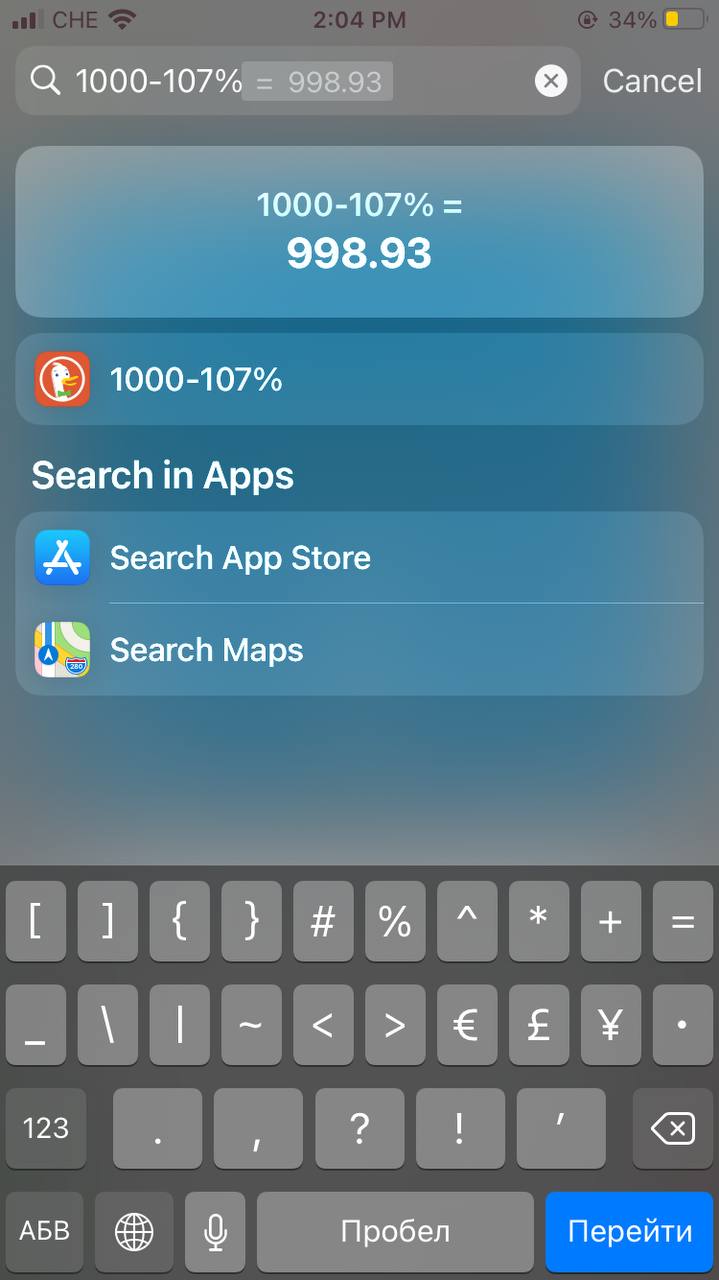
Task: Tap the globe key to change language
Action: pyautogui.click(x=134, y=1231)
